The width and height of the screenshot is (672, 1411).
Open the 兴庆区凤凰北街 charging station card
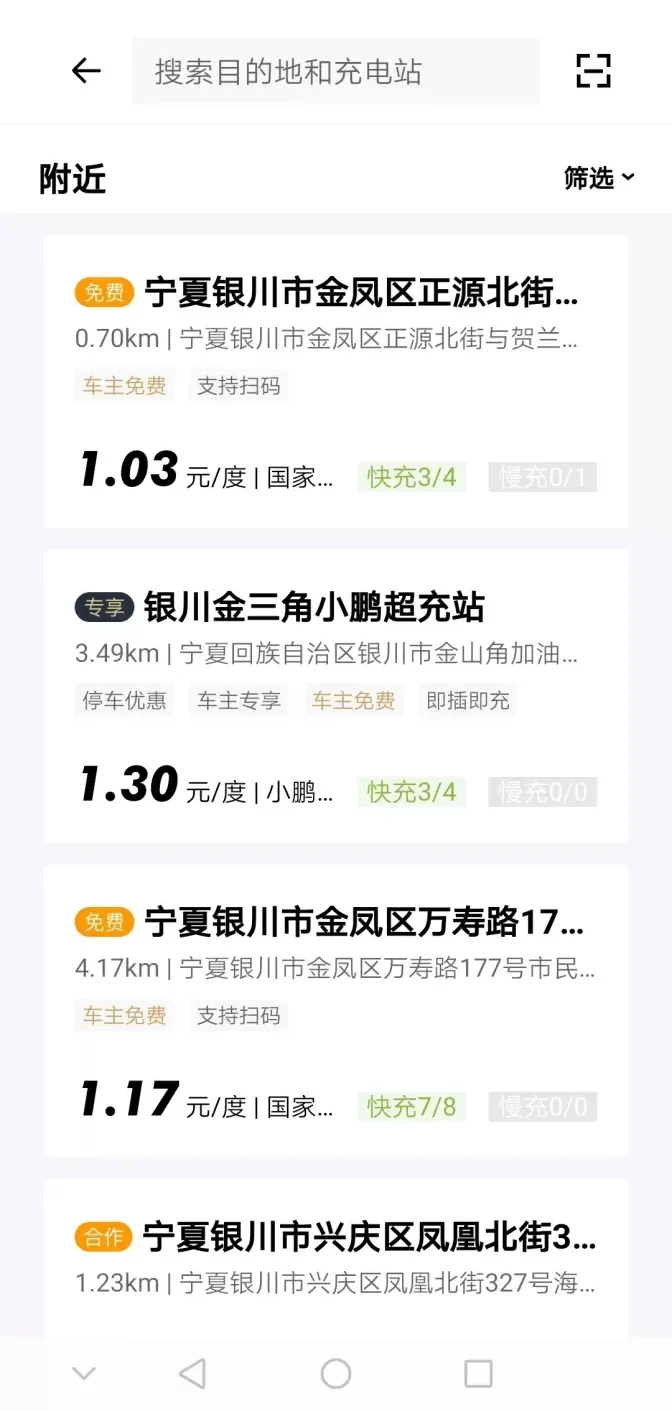[336, 1257]
